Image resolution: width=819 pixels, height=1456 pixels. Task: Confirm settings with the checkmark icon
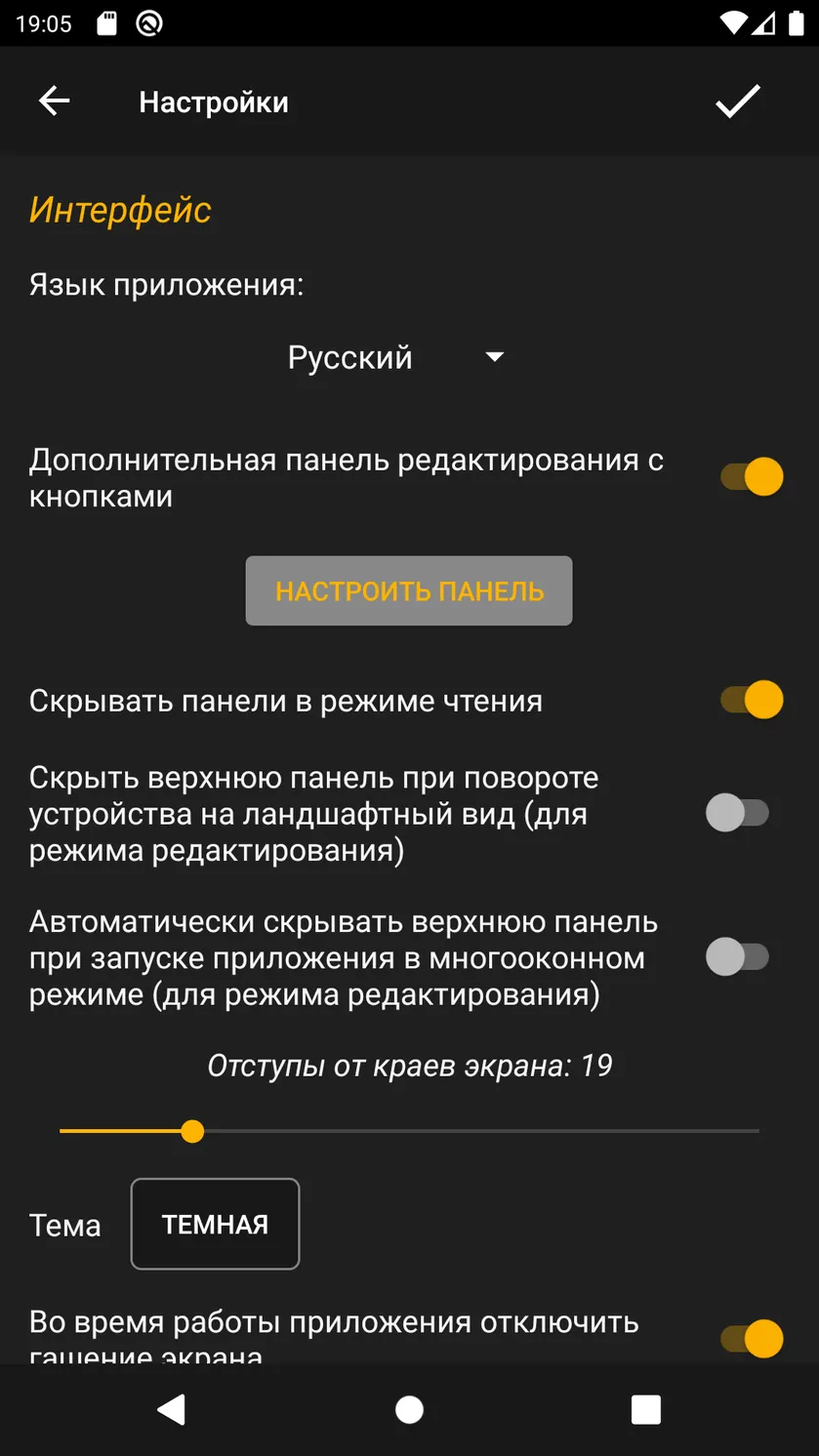[x=738, y=101]
